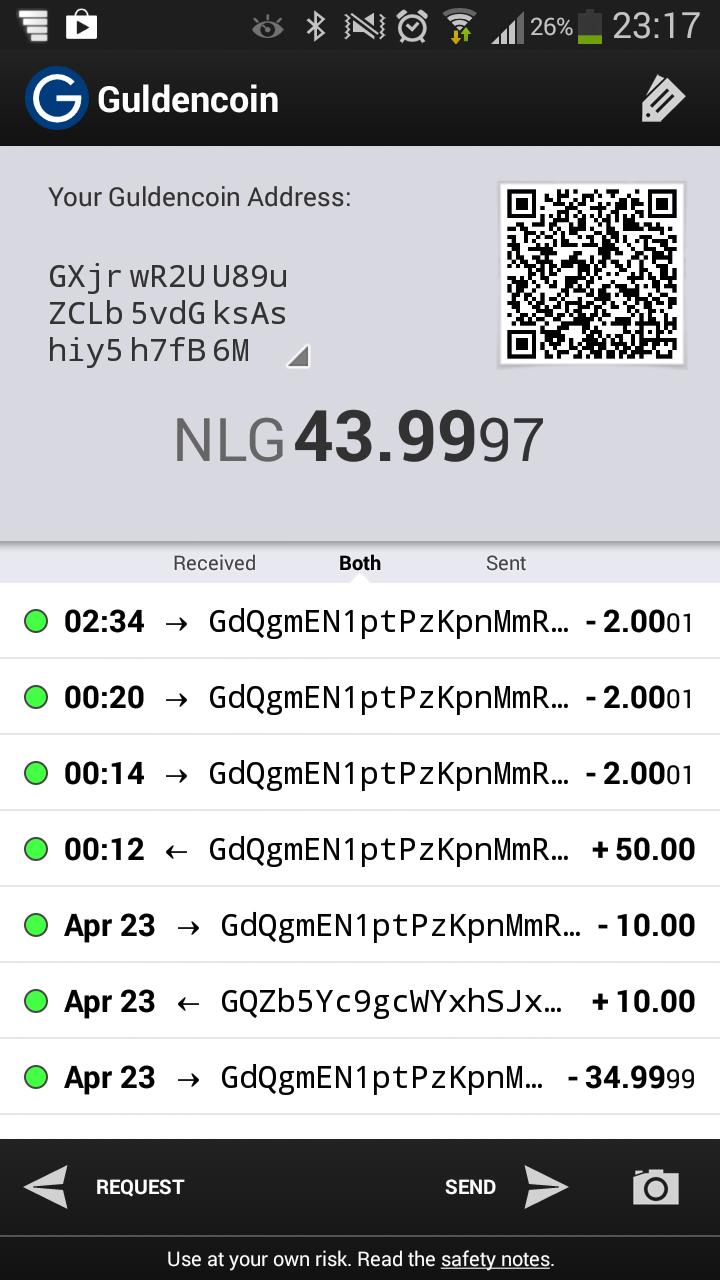Switch to the Received transactions filter
720x1280 pixels.
pos(213,563)
